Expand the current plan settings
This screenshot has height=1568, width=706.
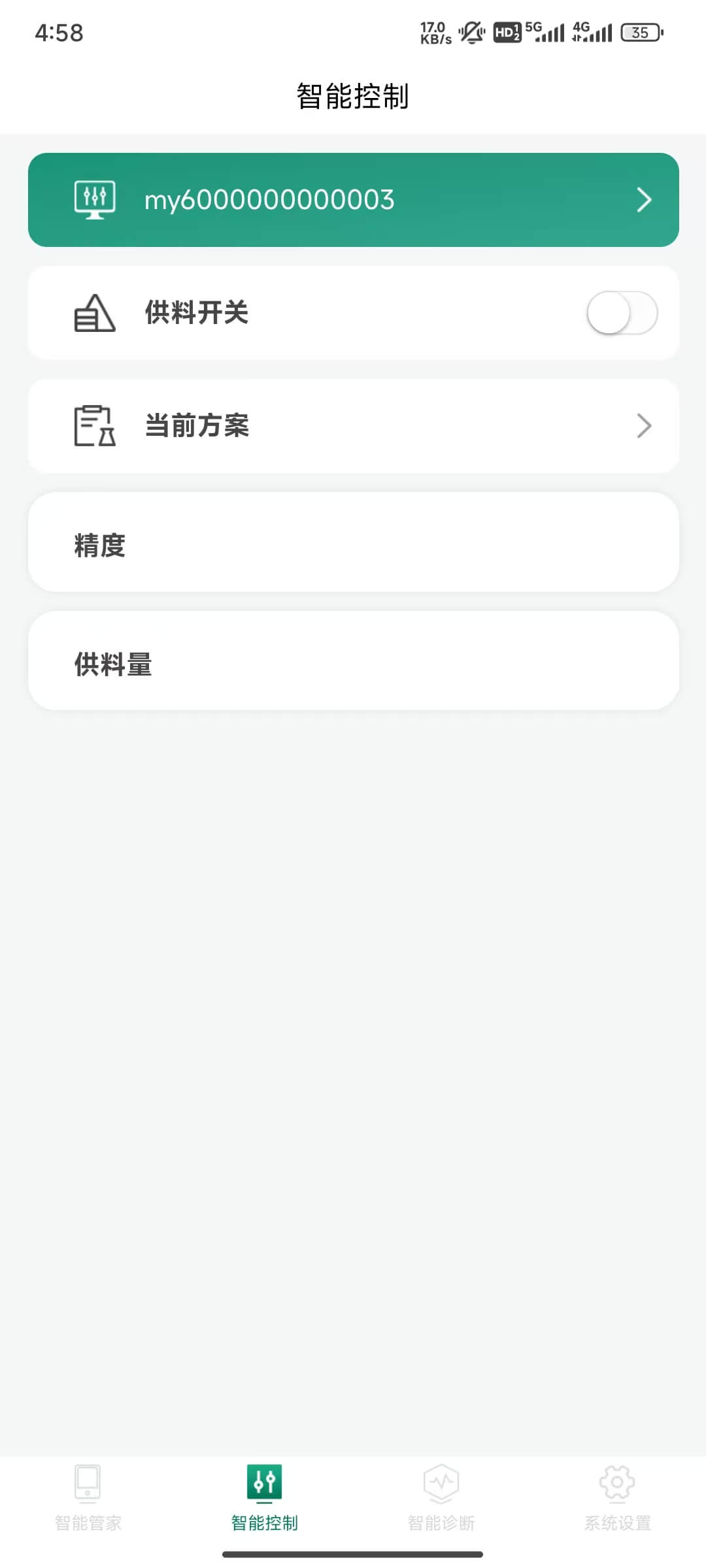644,425
